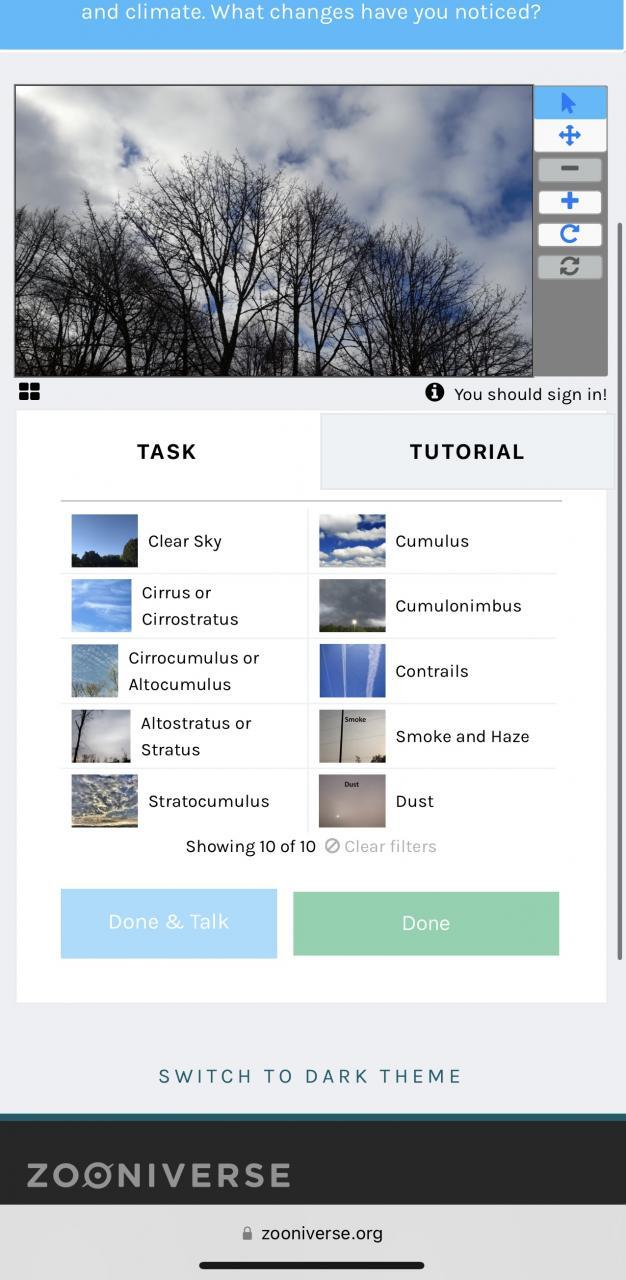This screenshot has height=1280, width=626.
Task: Zoom in on the sky image
Action: point(569,202)
